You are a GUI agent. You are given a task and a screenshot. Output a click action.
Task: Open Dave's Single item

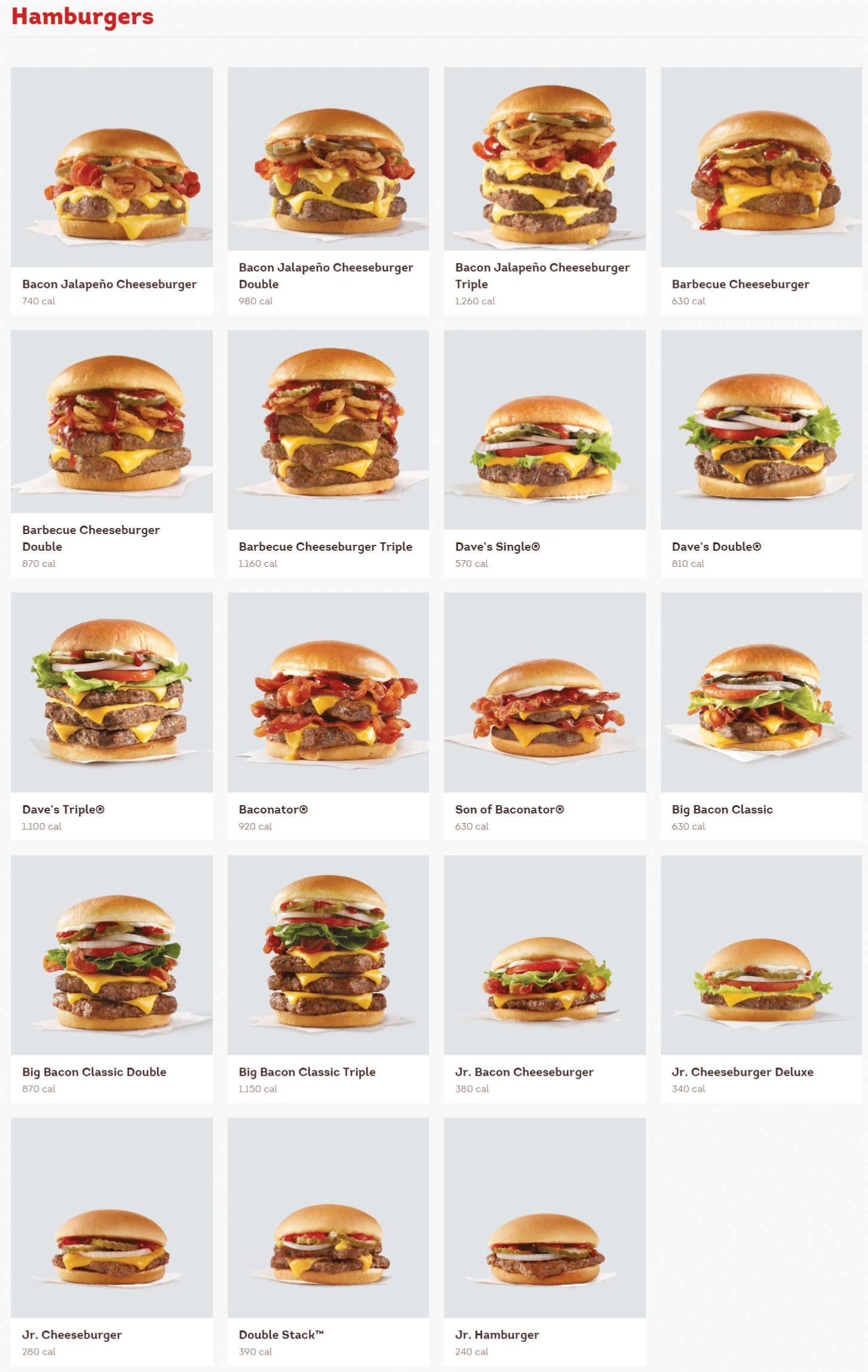[x=544, y=453]
